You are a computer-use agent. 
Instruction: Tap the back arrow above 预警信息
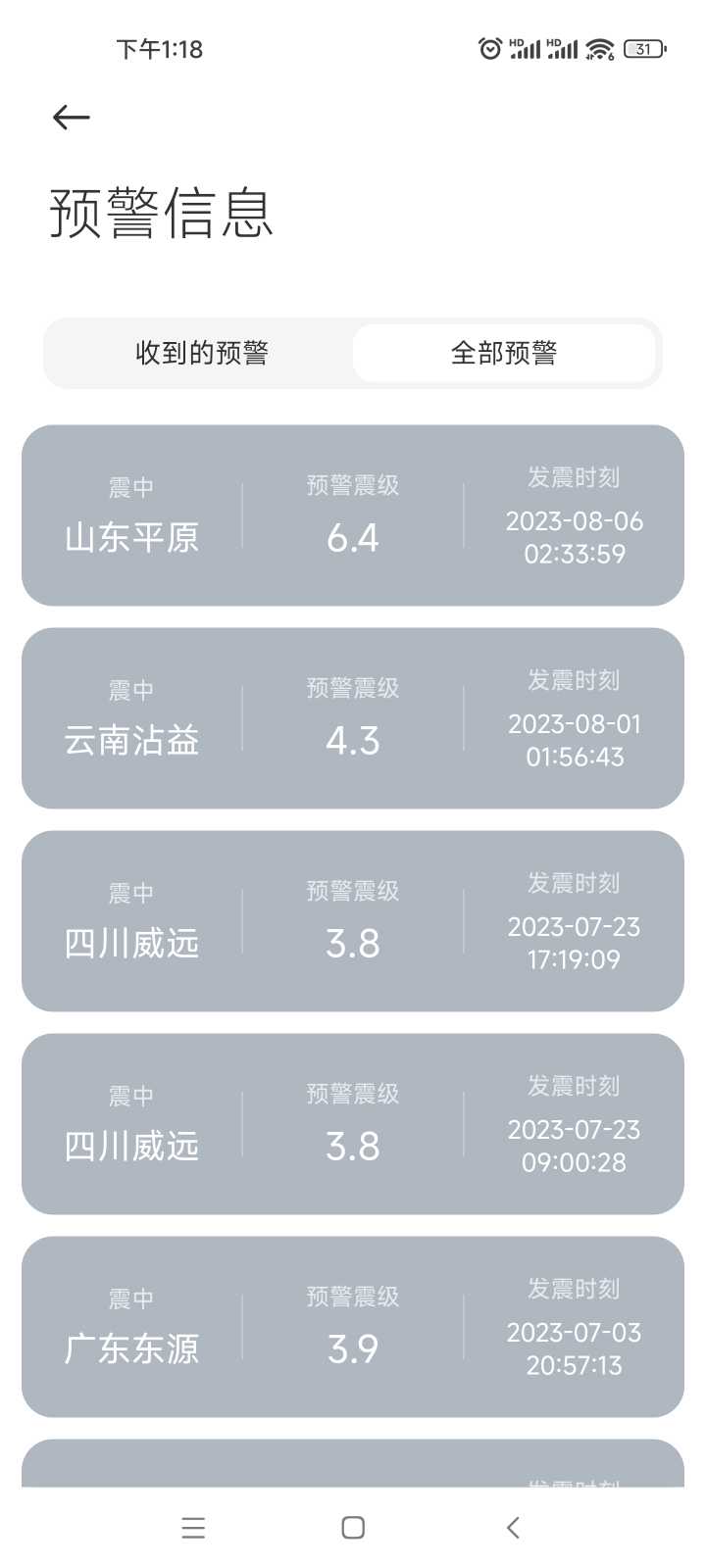(71, 118)
